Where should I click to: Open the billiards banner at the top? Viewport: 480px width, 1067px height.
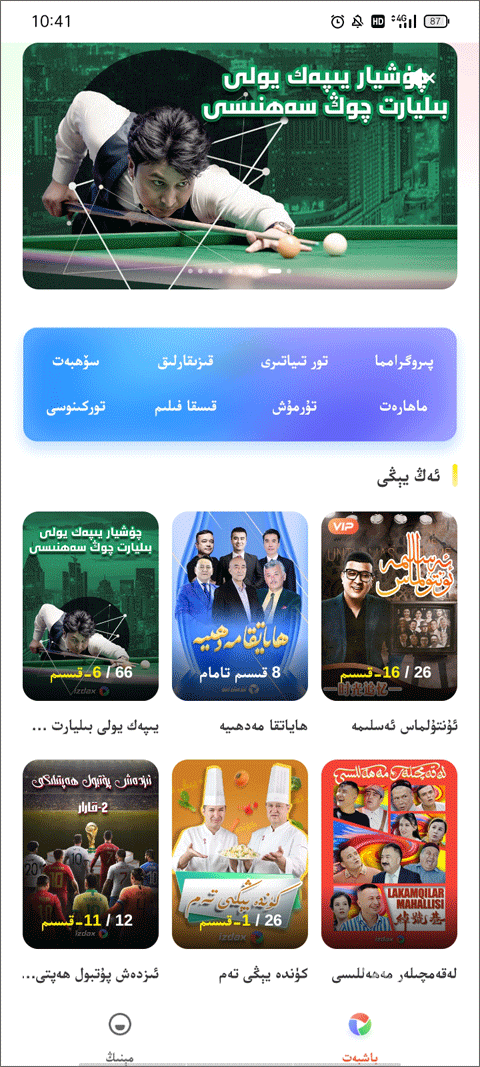240,166
